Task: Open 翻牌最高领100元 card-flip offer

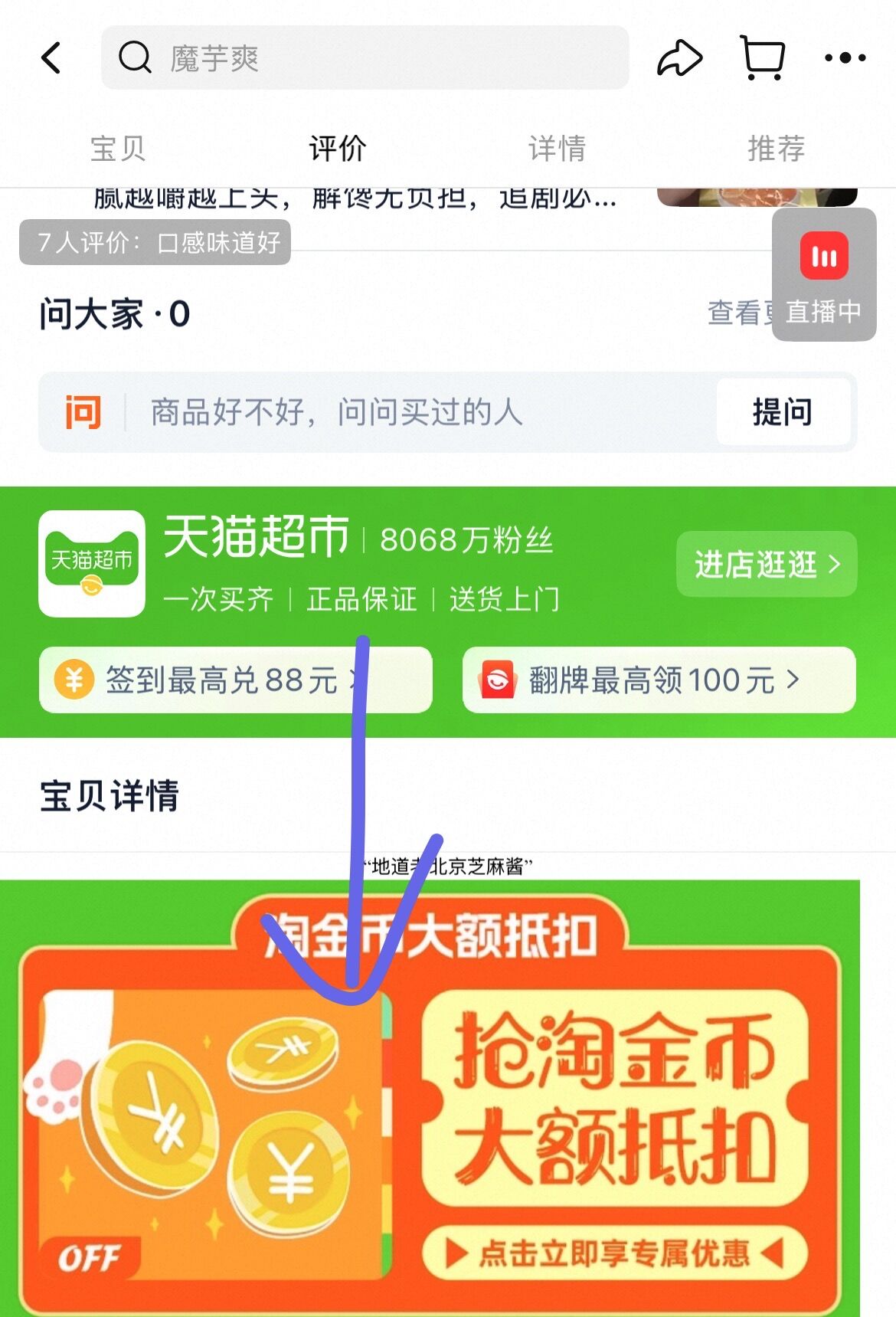Action: coord(659,680)
